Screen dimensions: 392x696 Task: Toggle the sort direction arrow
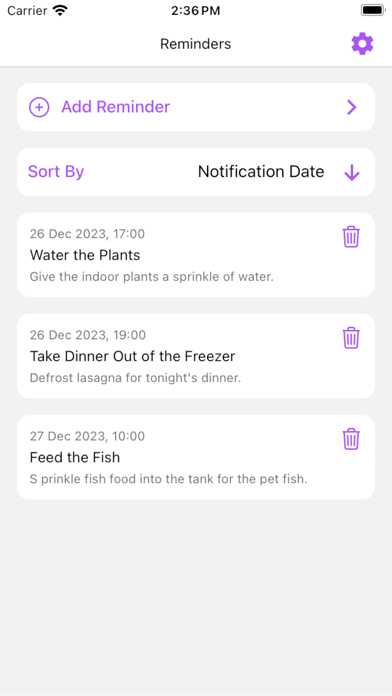[x=352, y=172]
